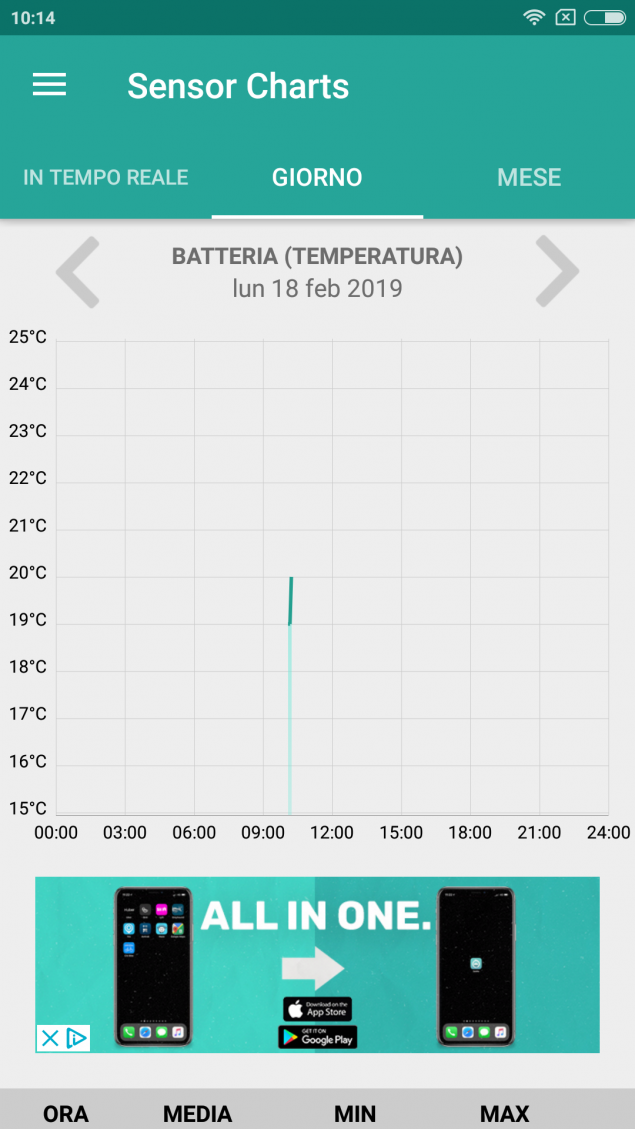Open the ALL IN ONE ad banner

318,964
